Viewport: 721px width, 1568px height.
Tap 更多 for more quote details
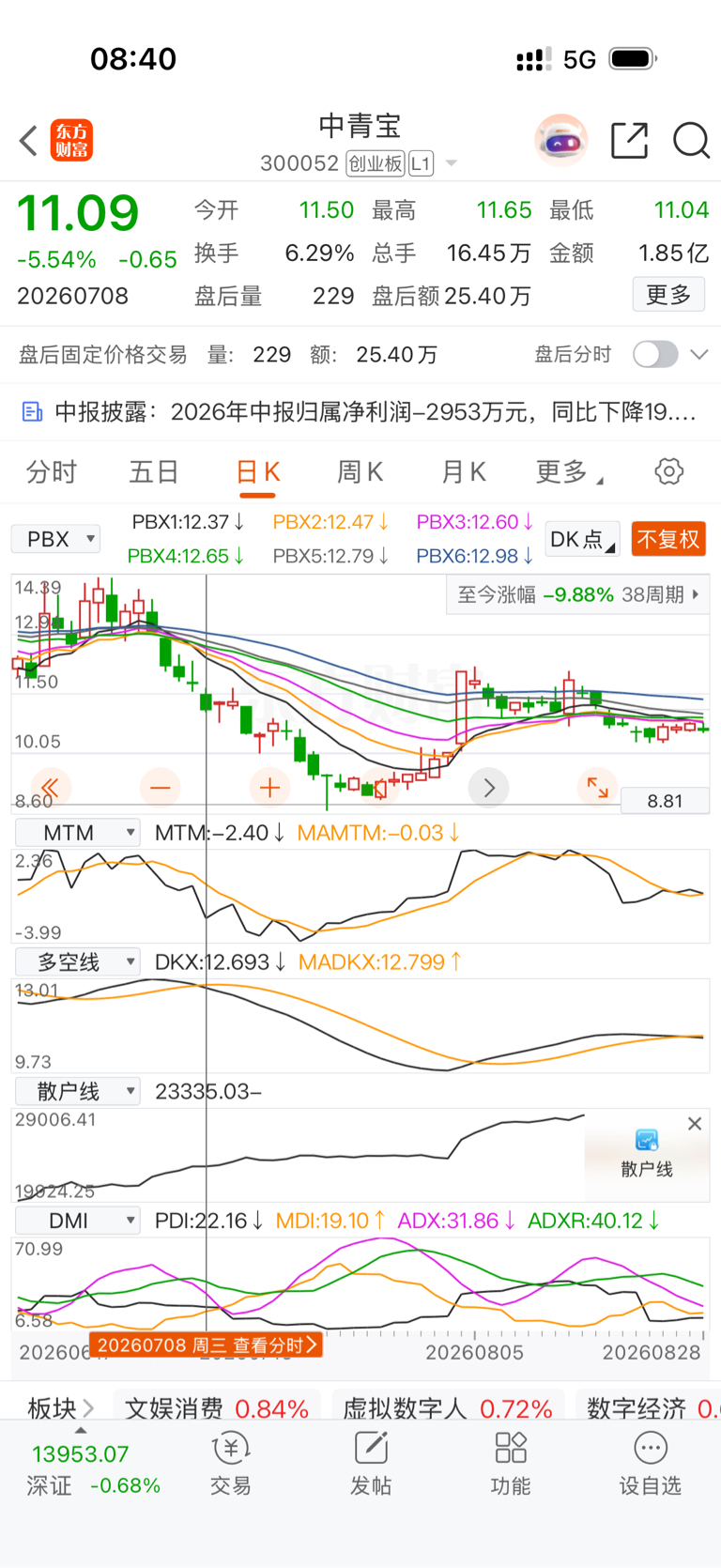(x=668, y=295)
